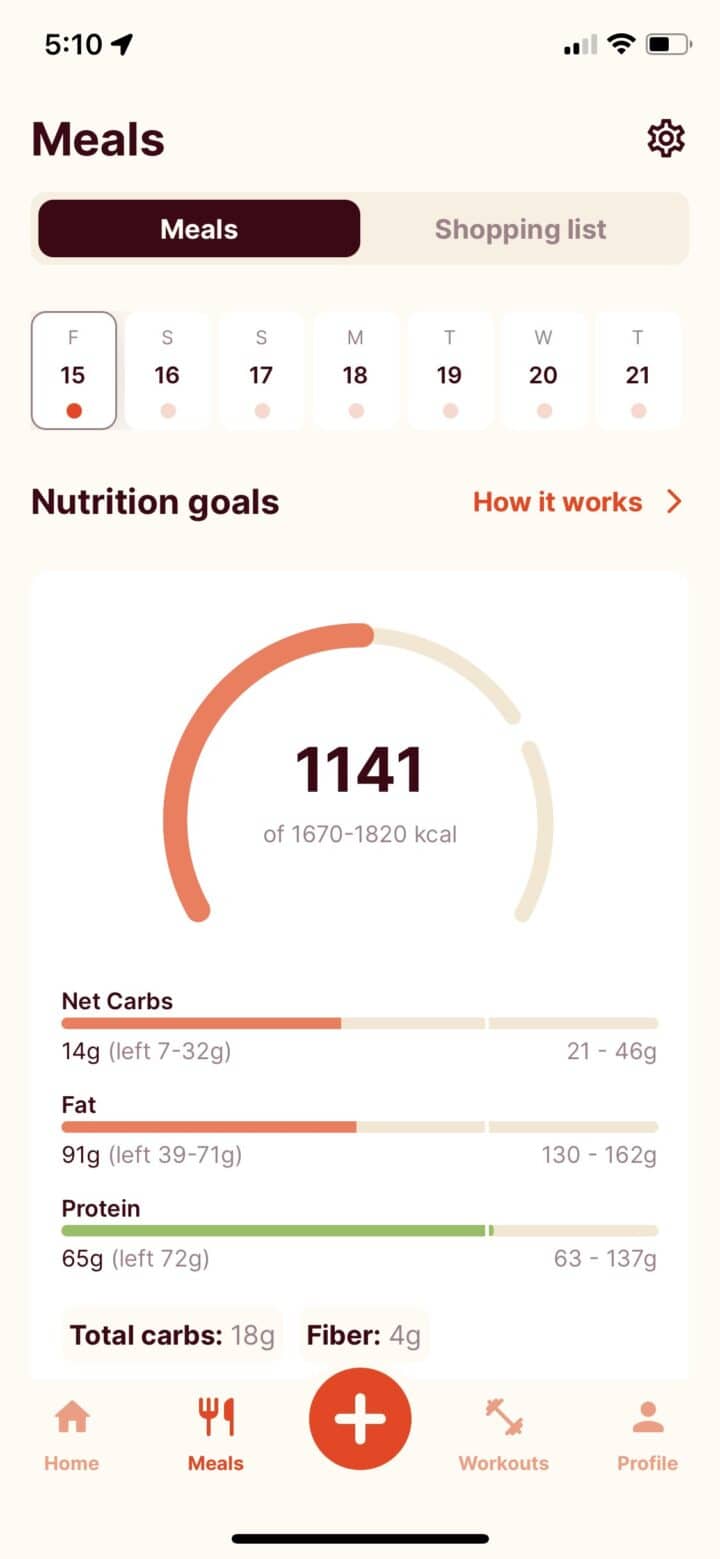Tap the Total carbs 18g badge
Screen dimensions: 720x1559
[x=171, y=1335]
